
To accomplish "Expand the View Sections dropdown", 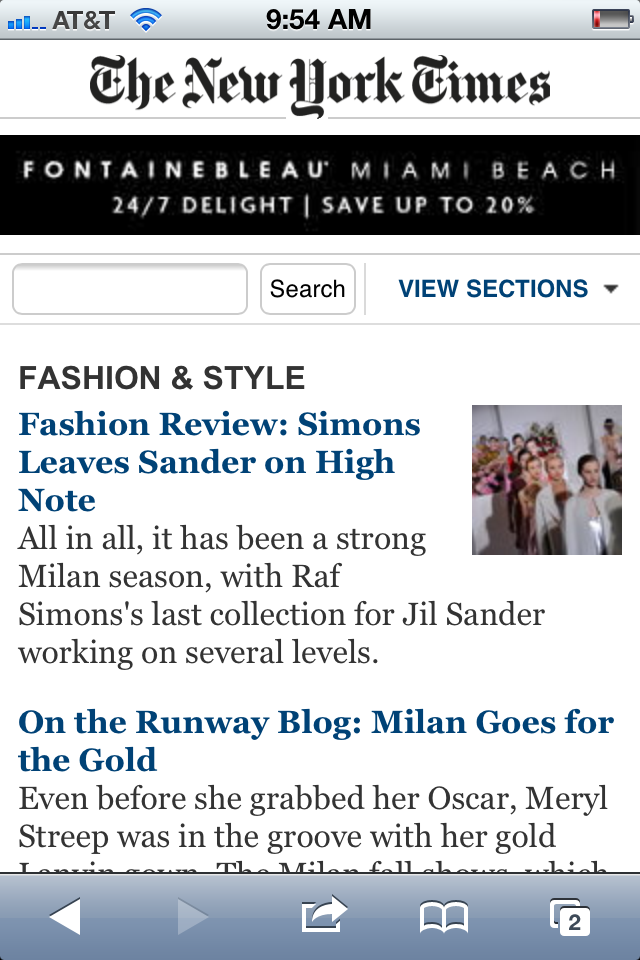I will [x=508, y=289].
